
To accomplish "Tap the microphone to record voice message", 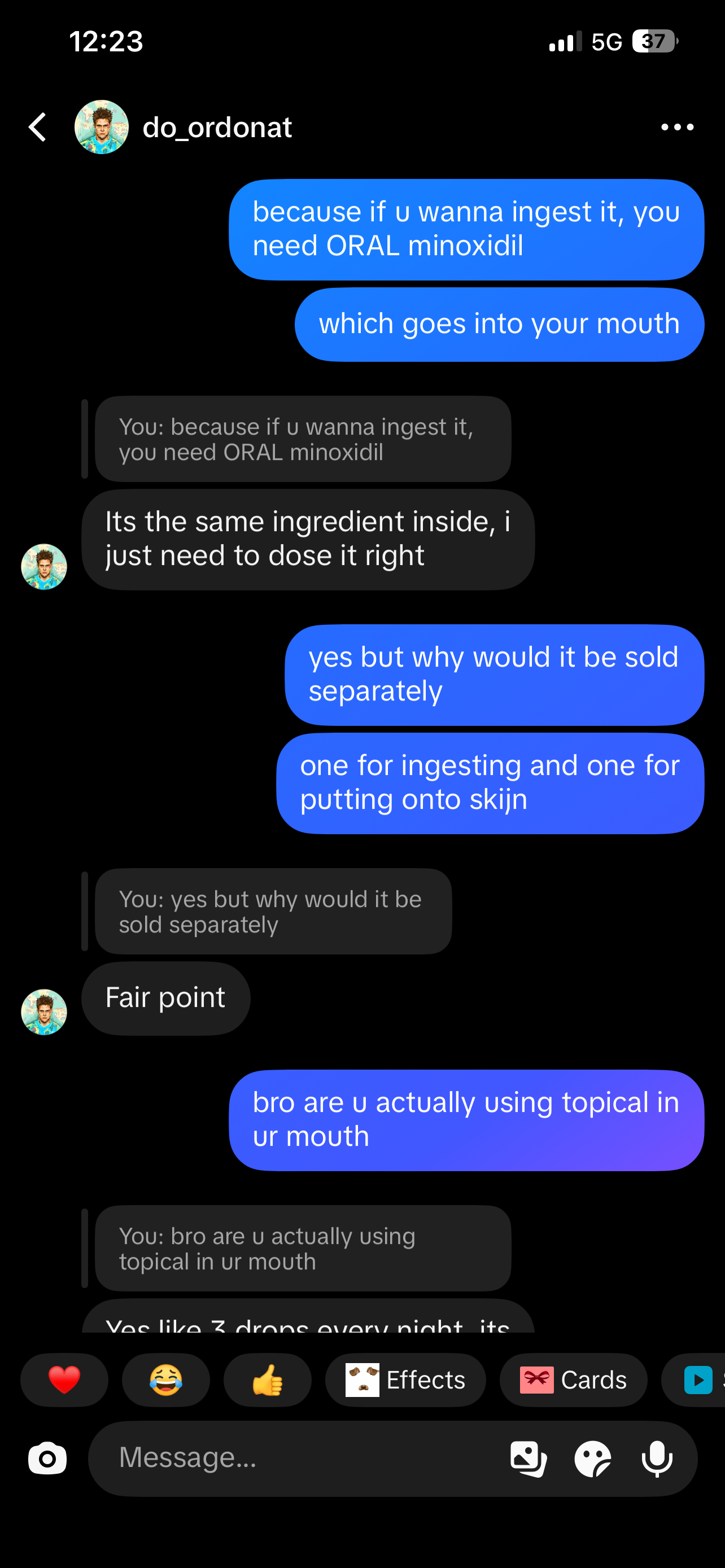I will click(x=657, y=1458).
